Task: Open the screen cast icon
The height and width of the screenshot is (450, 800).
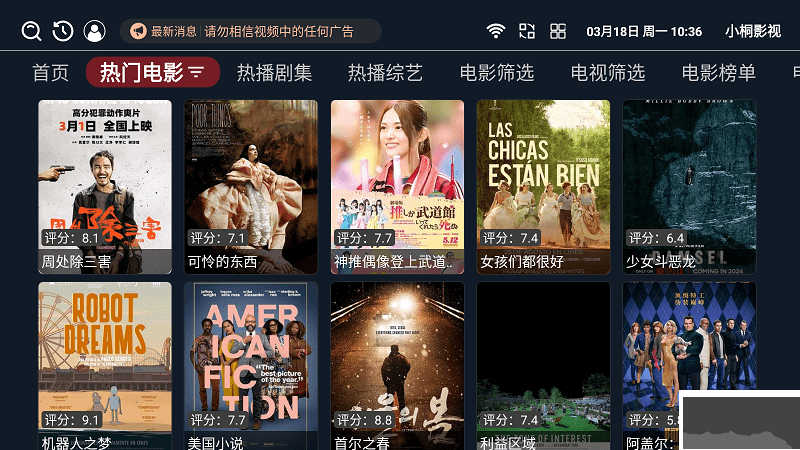Action: (x=527, y=32)
